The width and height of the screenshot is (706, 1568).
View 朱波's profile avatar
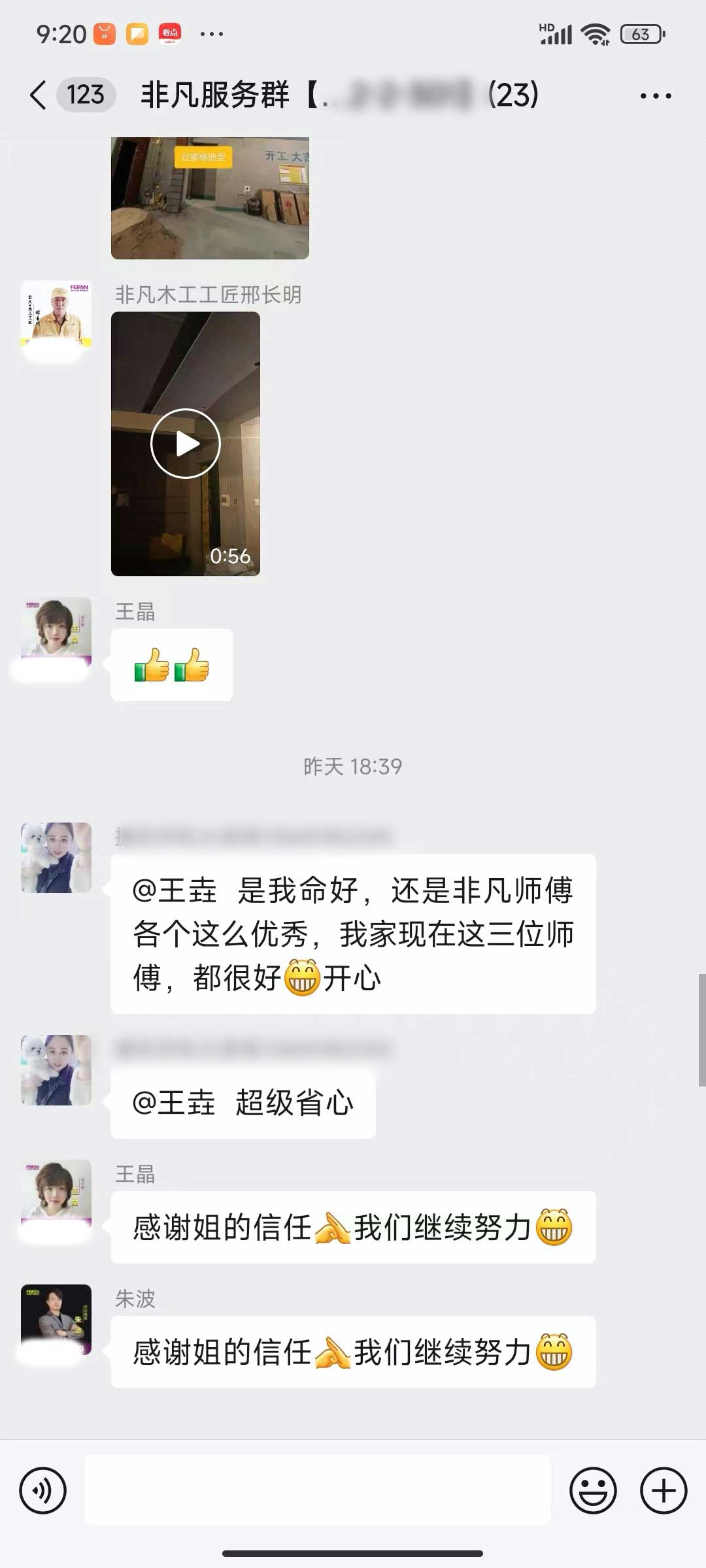(56, 1320)
